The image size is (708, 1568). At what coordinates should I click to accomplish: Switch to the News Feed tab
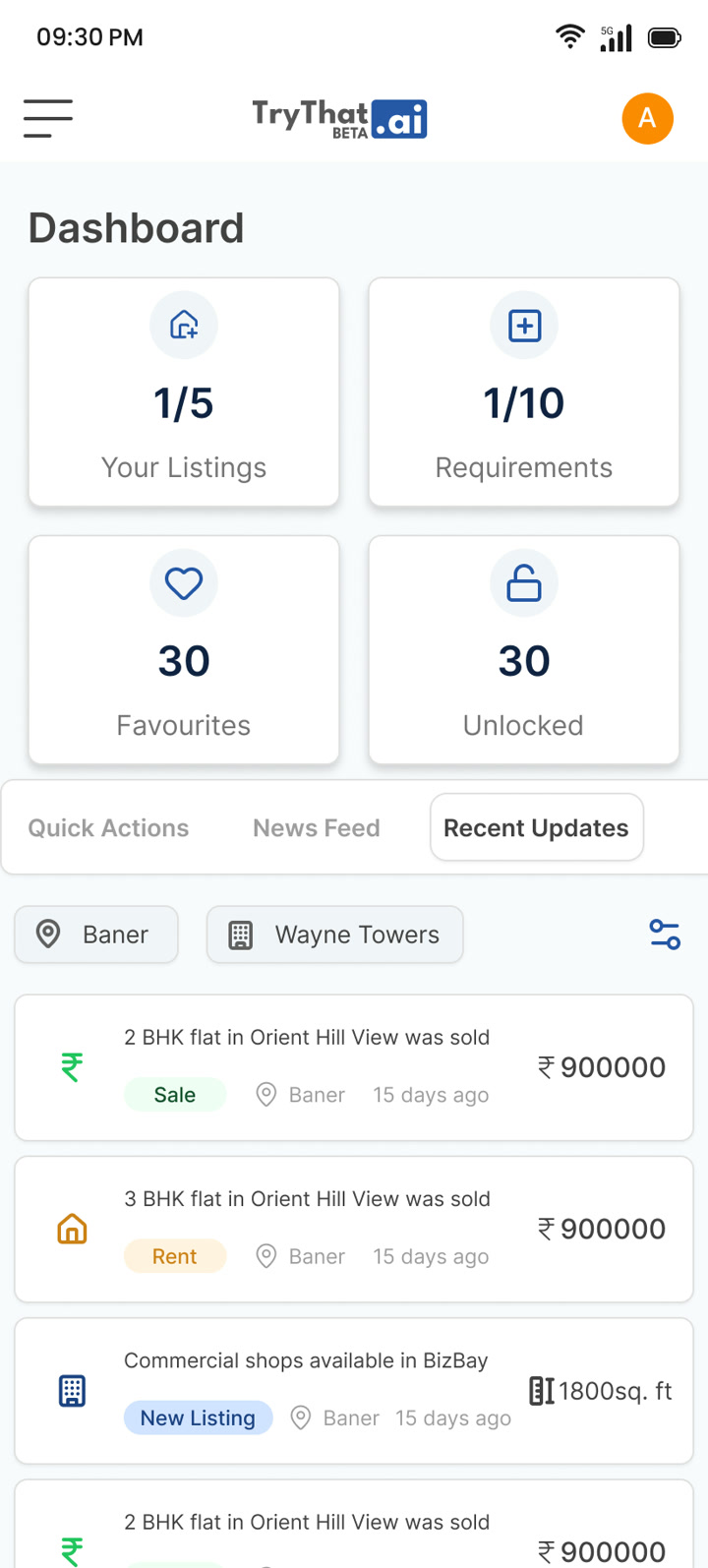[316, 827]
